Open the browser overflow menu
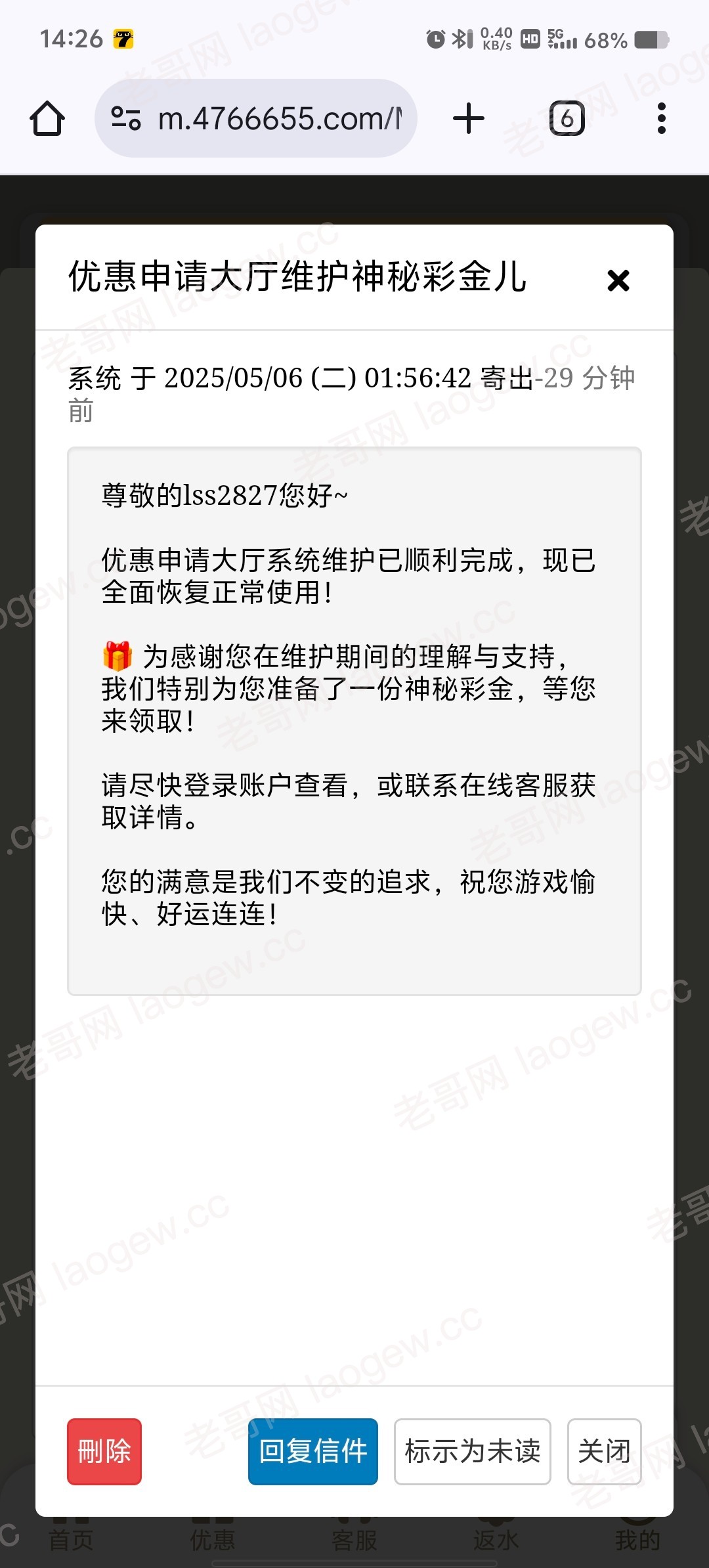The image size is (709, 1568). click(662, 119)
